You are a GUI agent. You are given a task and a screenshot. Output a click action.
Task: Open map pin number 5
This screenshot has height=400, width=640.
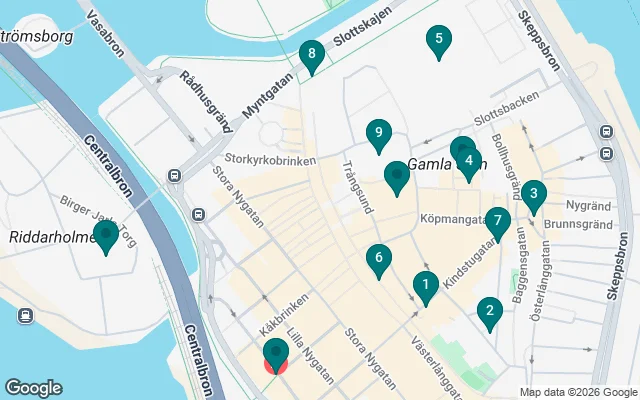click(x=436, y=41)
